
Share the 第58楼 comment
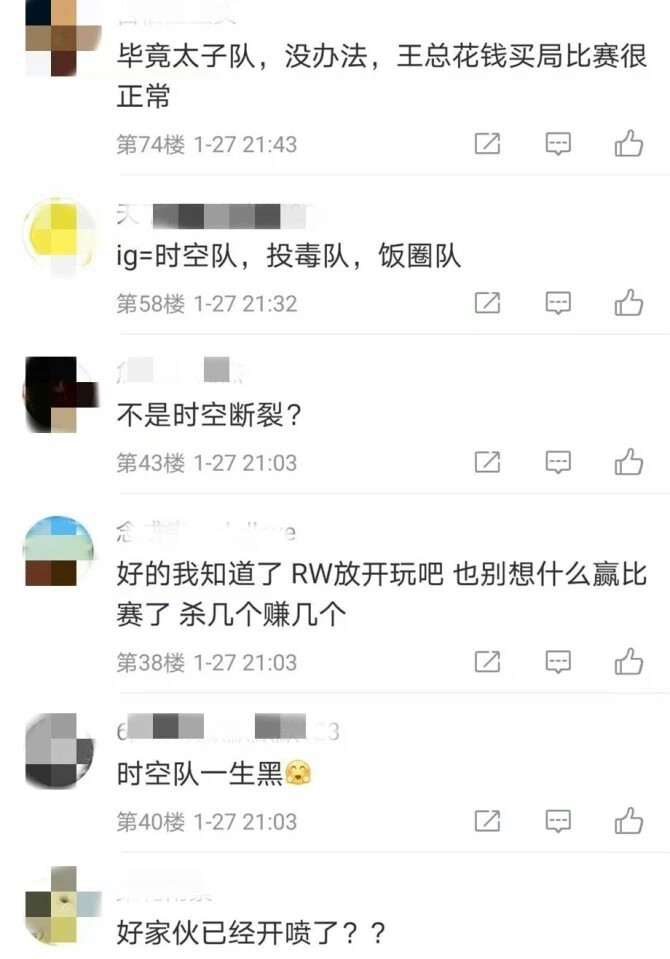(x=487, y=302)
